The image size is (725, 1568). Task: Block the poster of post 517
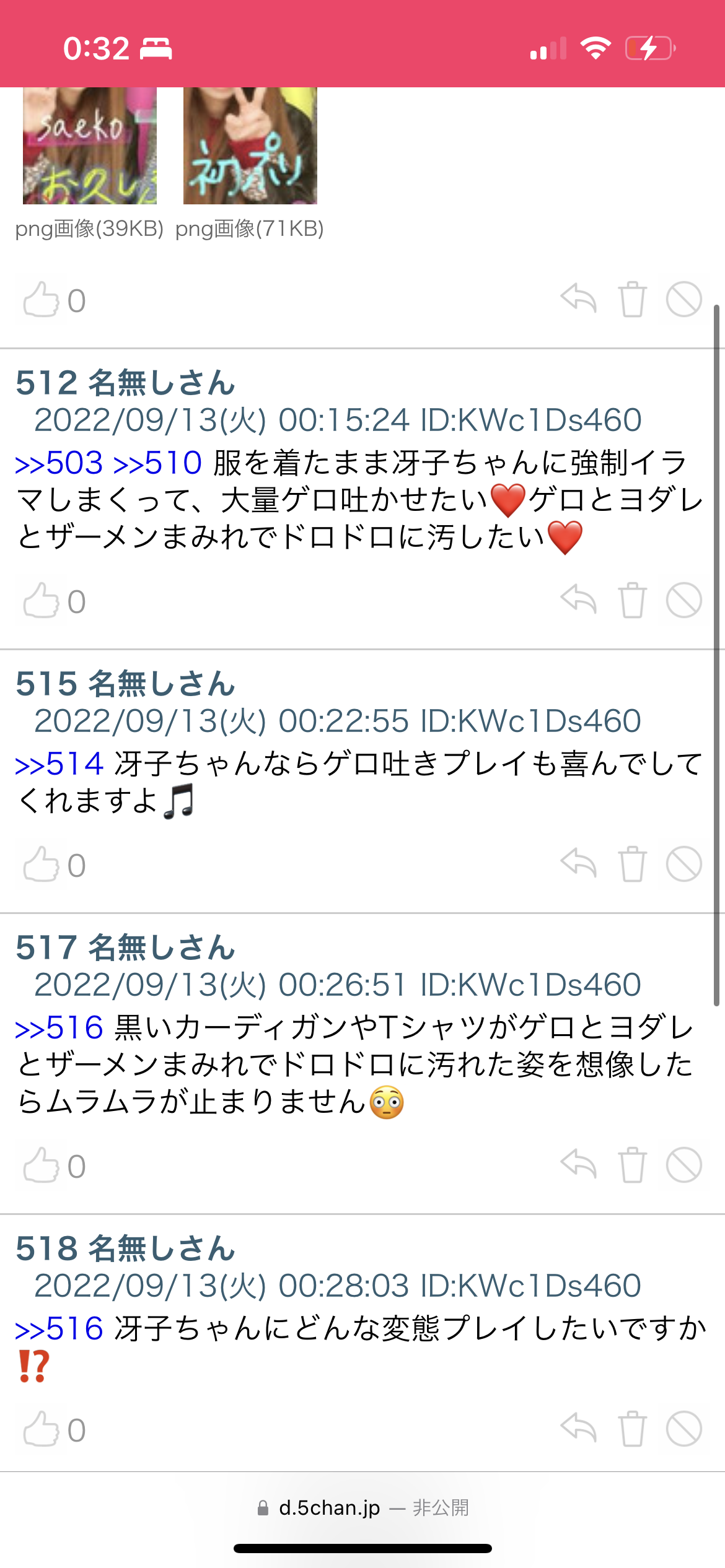[683, 1165]
